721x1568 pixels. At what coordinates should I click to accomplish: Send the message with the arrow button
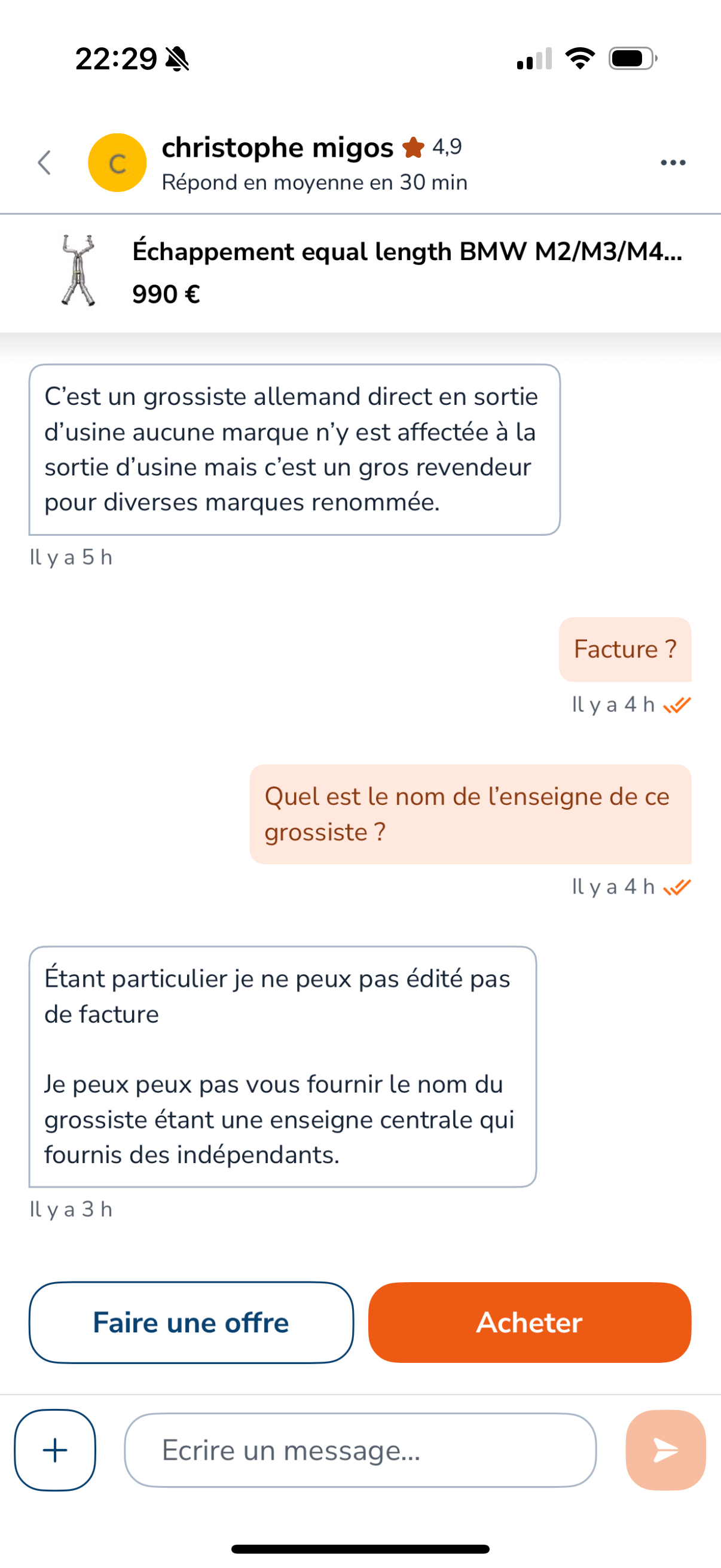click(665, 1450)
